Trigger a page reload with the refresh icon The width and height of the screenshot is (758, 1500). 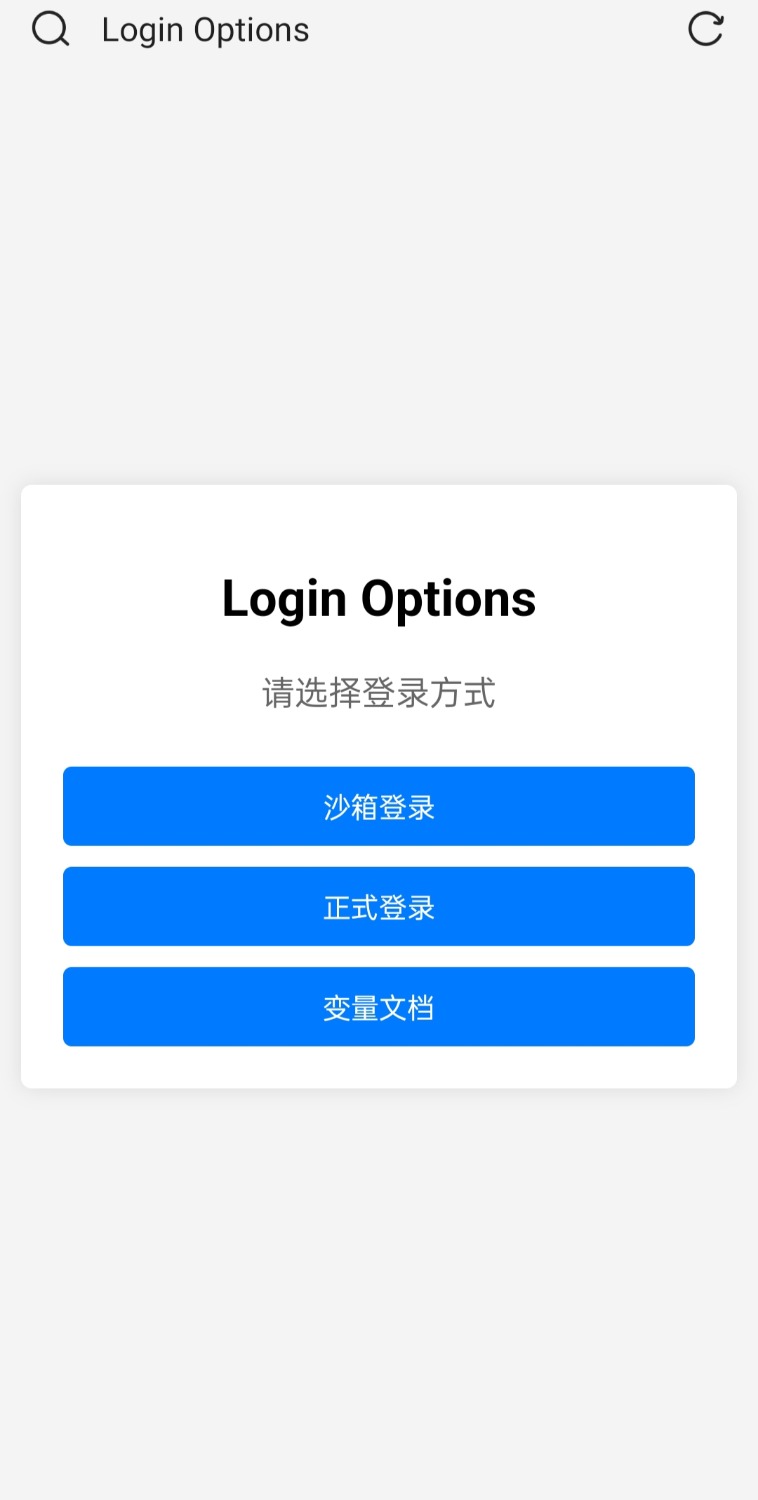pos(706,29)
